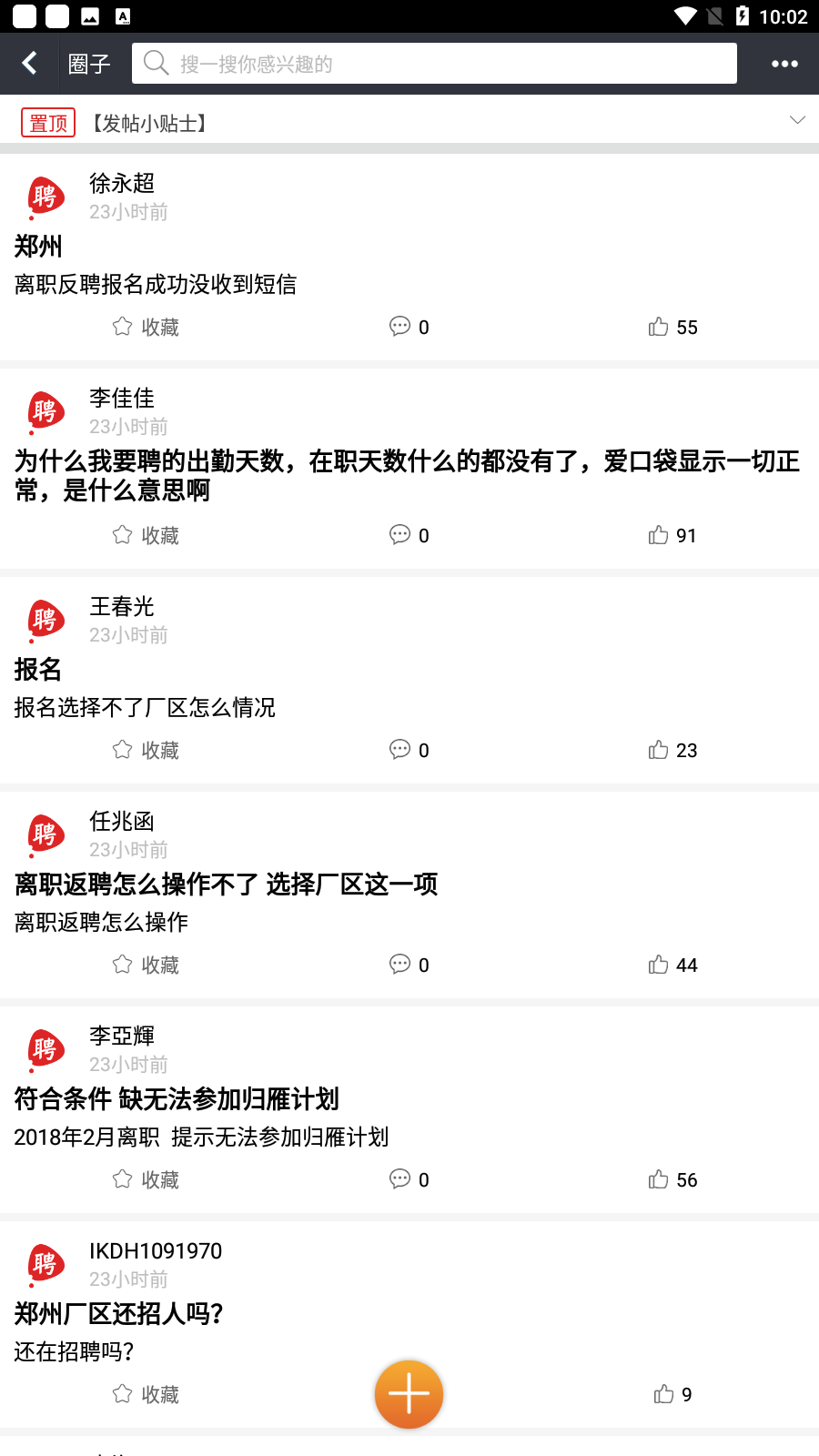This screenshot has height=1456, width=819.
Task: Tap the 置顶 badge on the pinned post
Action: [x=47, y=121]
